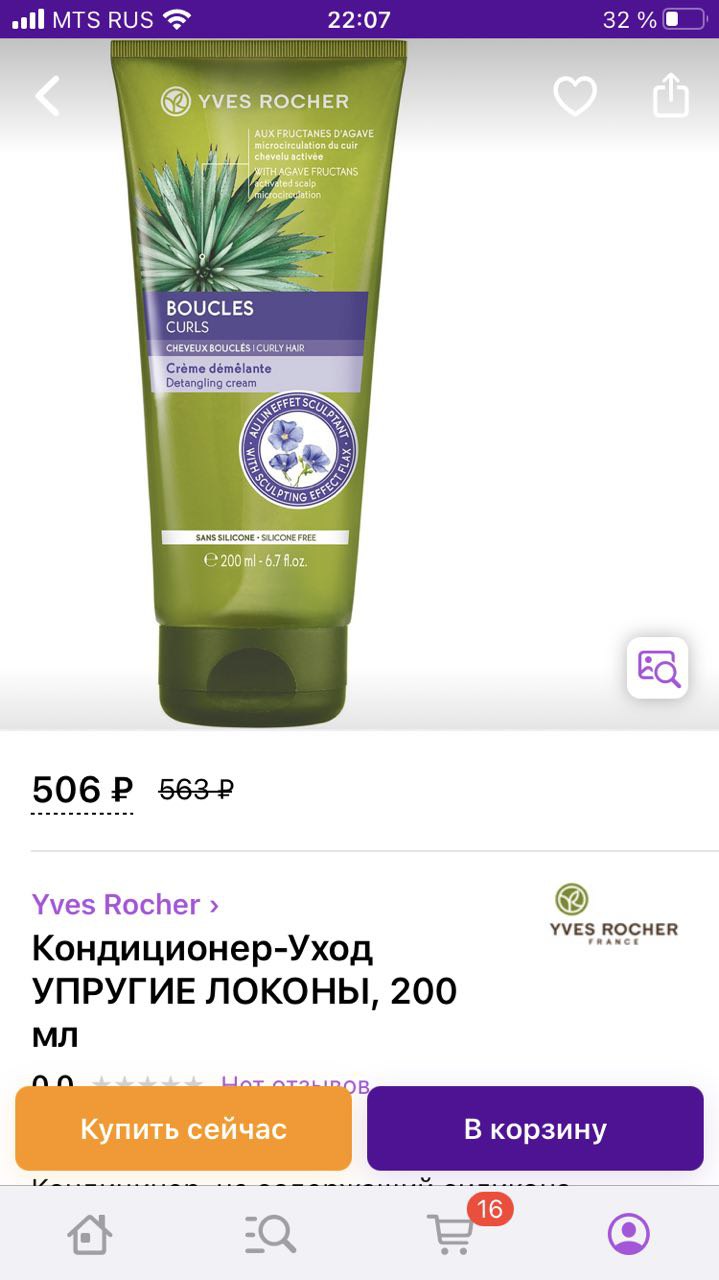The image size is (719, 1280).
Task: Add to cart with "В корзину"
Action: click(x=535, y=1129)
